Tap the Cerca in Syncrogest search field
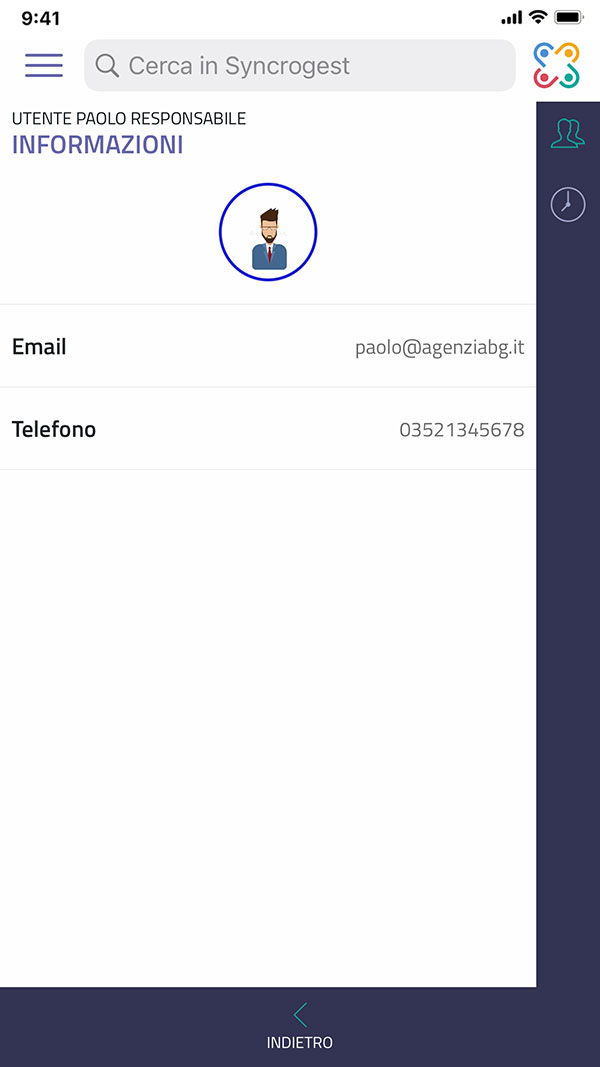The width and height of the screenshot is (600, 1067). (x=300, y=66)
